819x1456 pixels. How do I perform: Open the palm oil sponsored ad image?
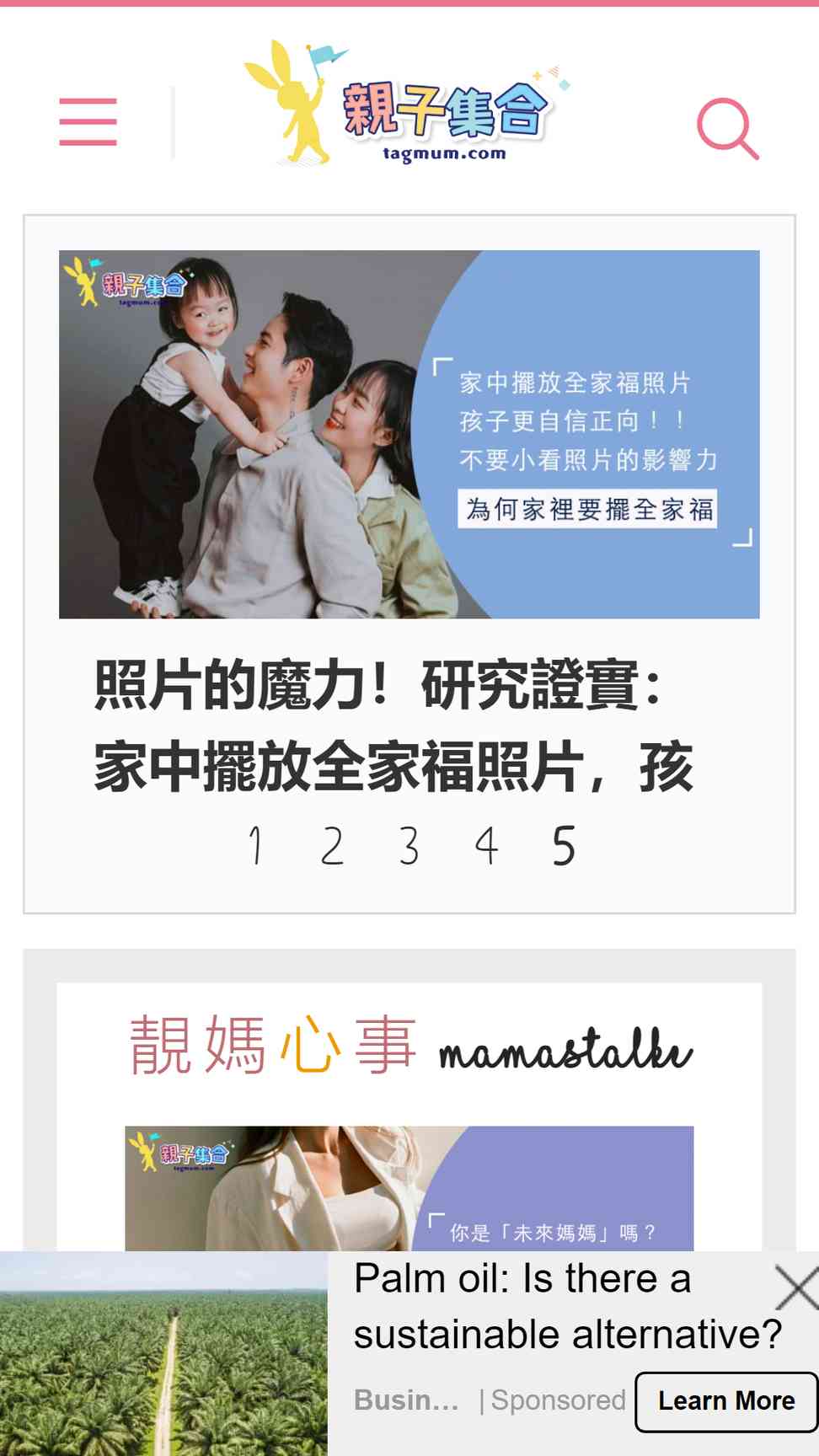click(163, 1354)
